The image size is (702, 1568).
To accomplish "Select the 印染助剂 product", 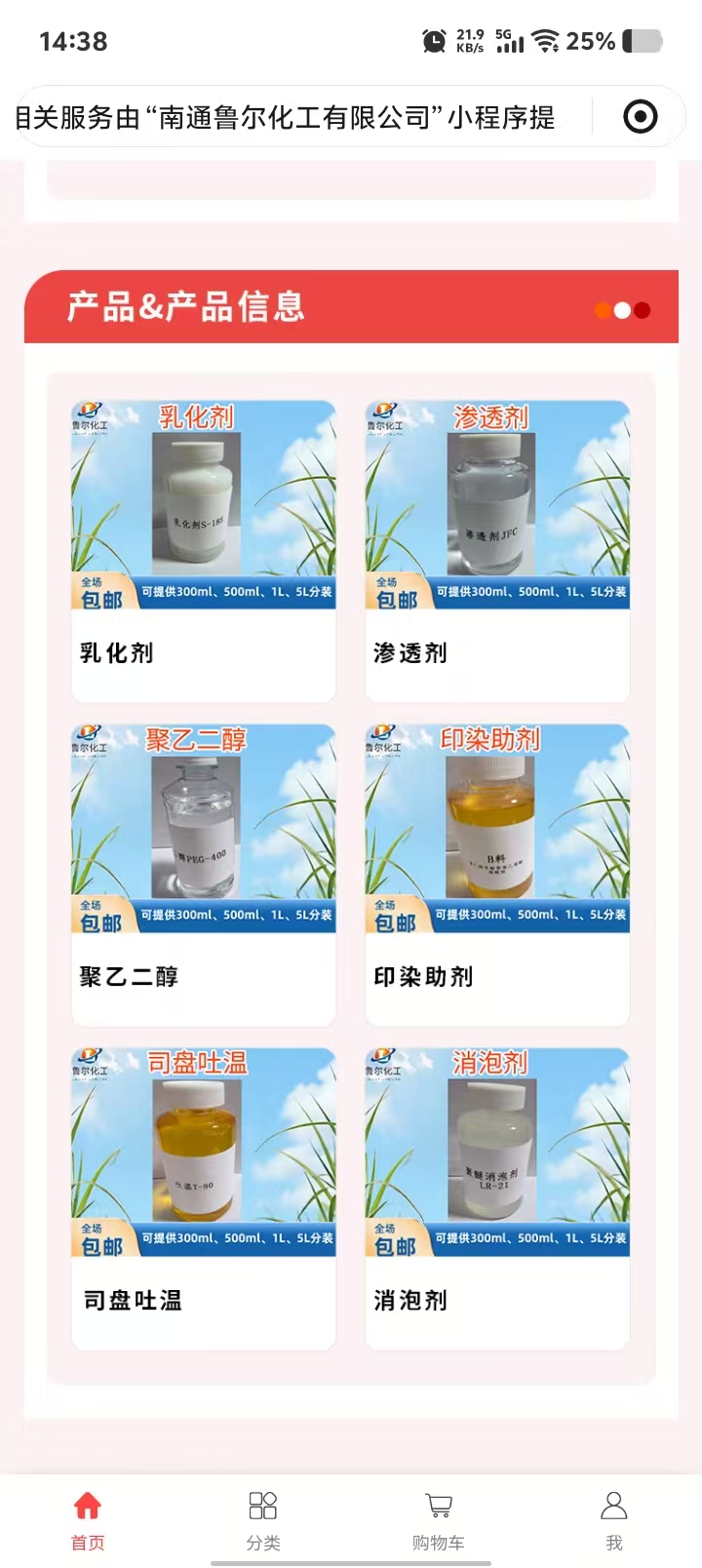I will (x=497, y=874).
